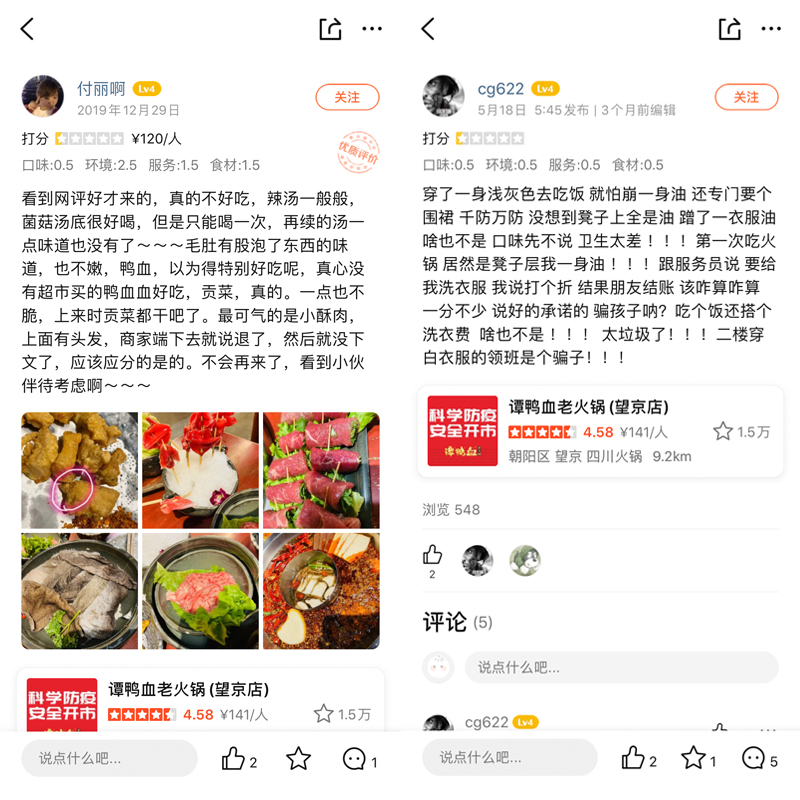Screen dimensions: 800x800
Task: Open the comment icon showing 1 comment
Action: point(354,759)
